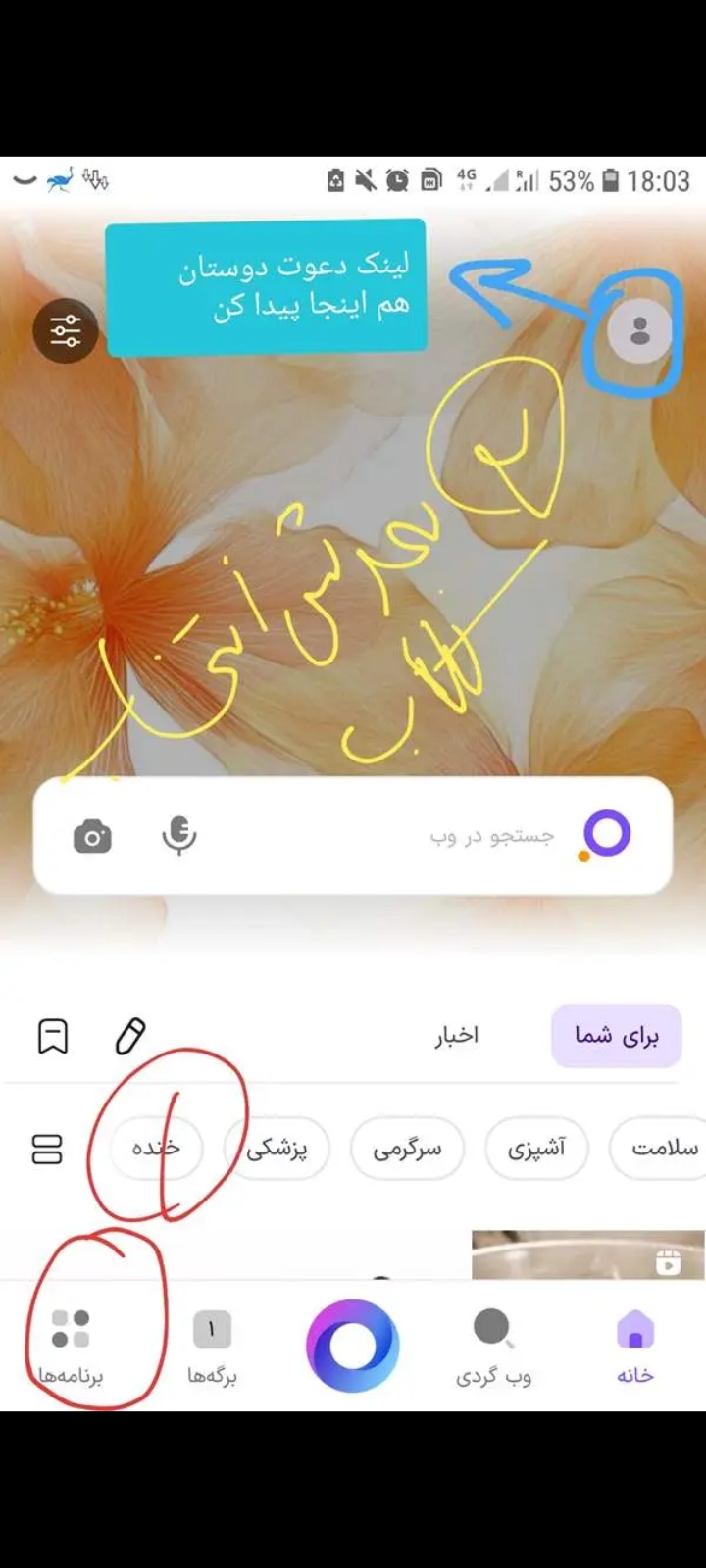Tap the center assistant circle button

[353, 1346]
